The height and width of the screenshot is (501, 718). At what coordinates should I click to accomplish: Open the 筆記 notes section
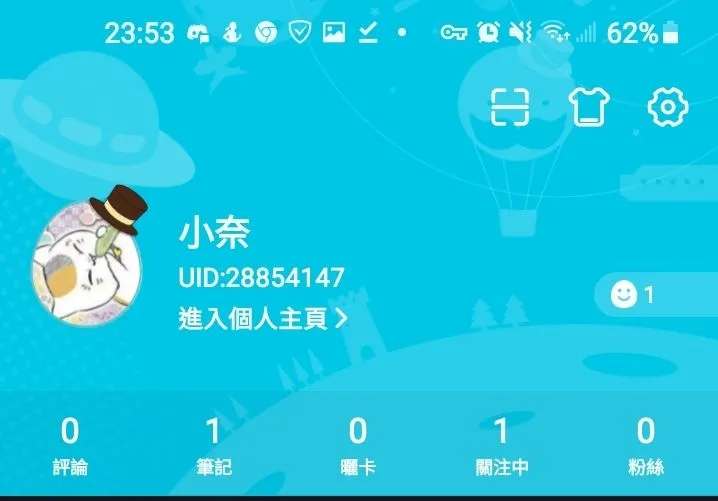(213, 445)
